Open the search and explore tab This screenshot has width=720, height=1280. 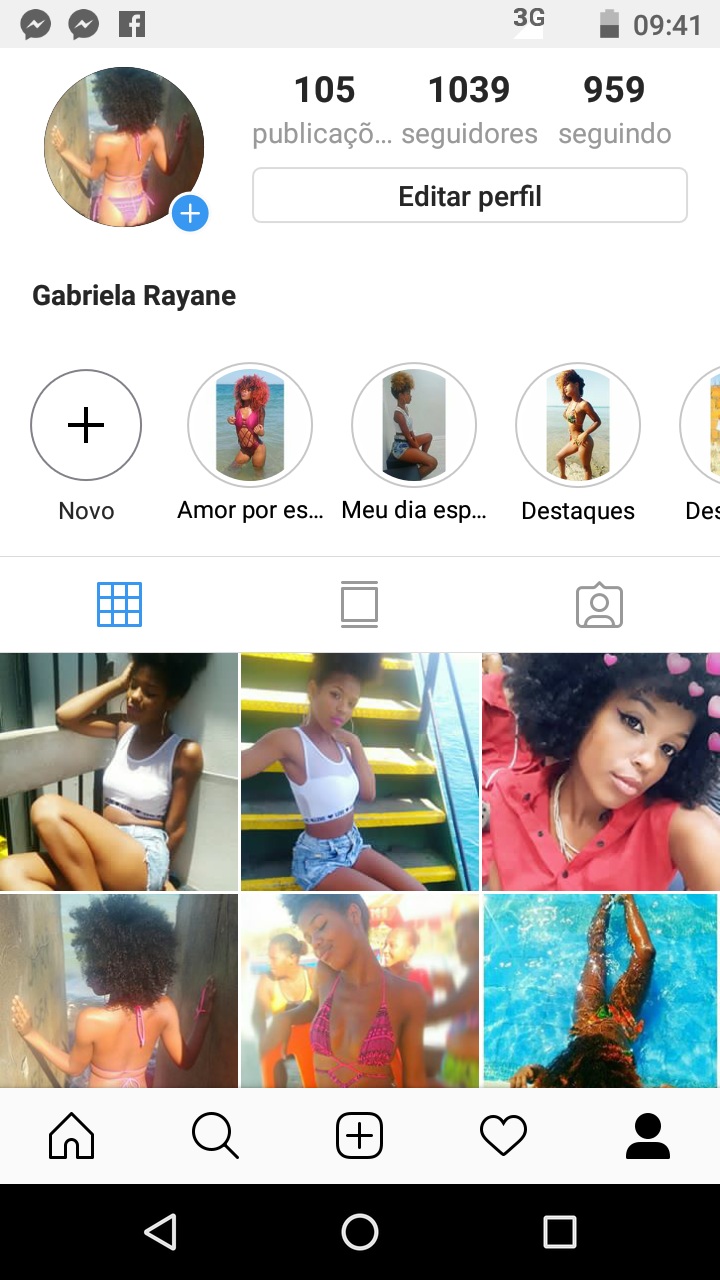[215, 1136]
